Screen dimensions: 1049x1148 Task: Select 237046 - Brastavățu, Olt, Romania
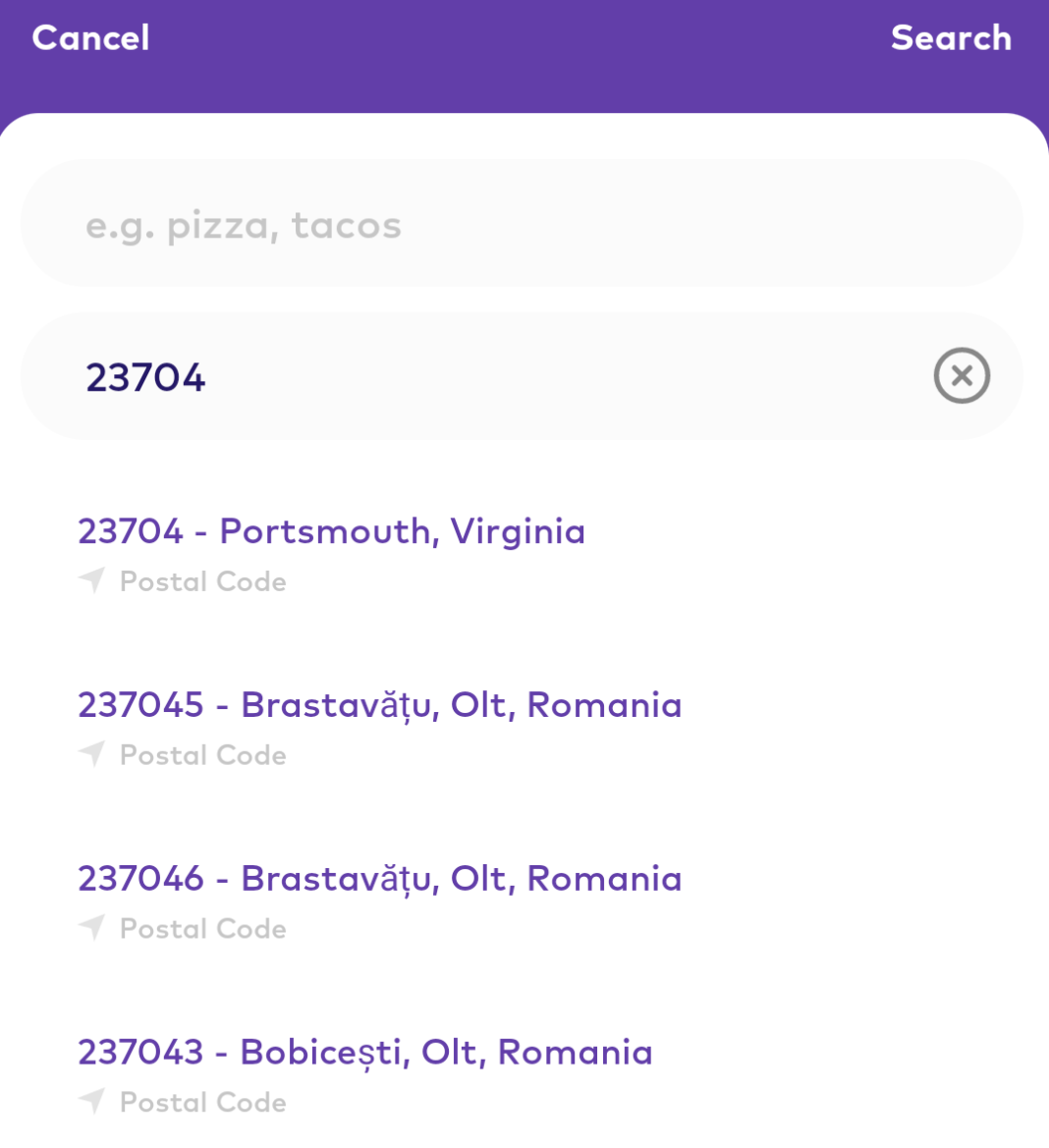point(379,879)
